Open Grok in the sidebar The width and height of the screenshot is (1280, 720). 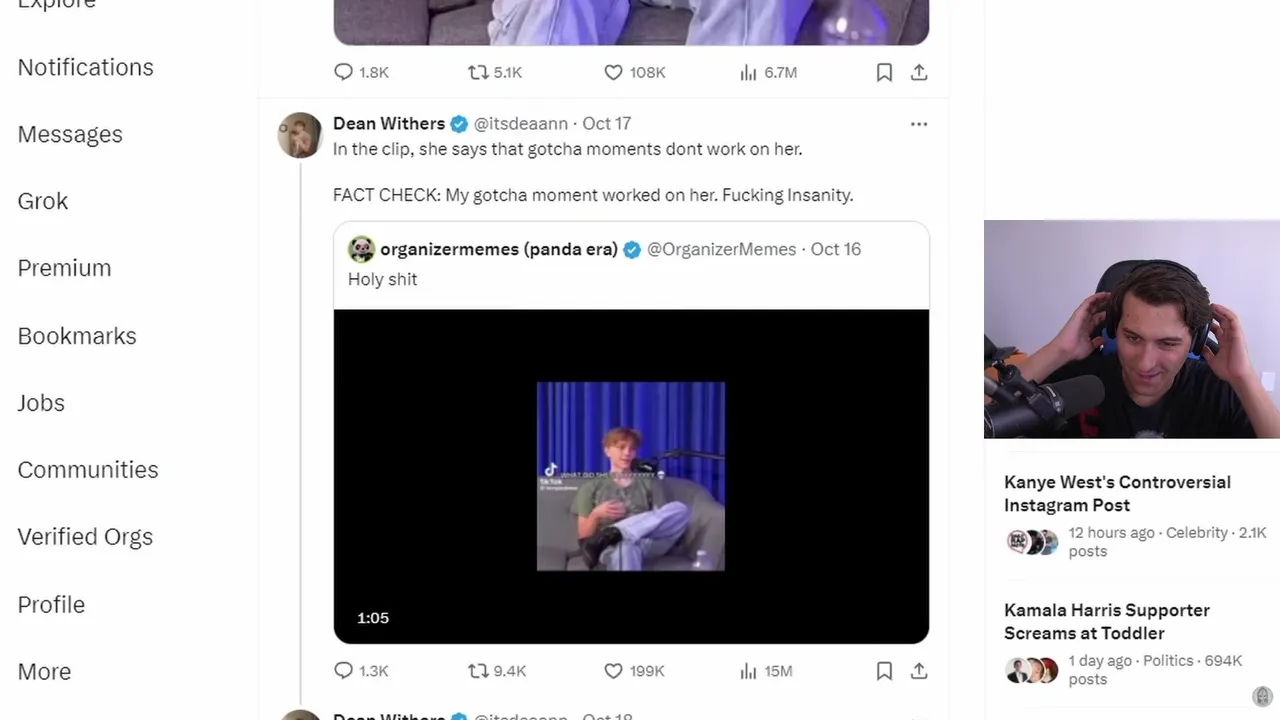coord(43,202)
